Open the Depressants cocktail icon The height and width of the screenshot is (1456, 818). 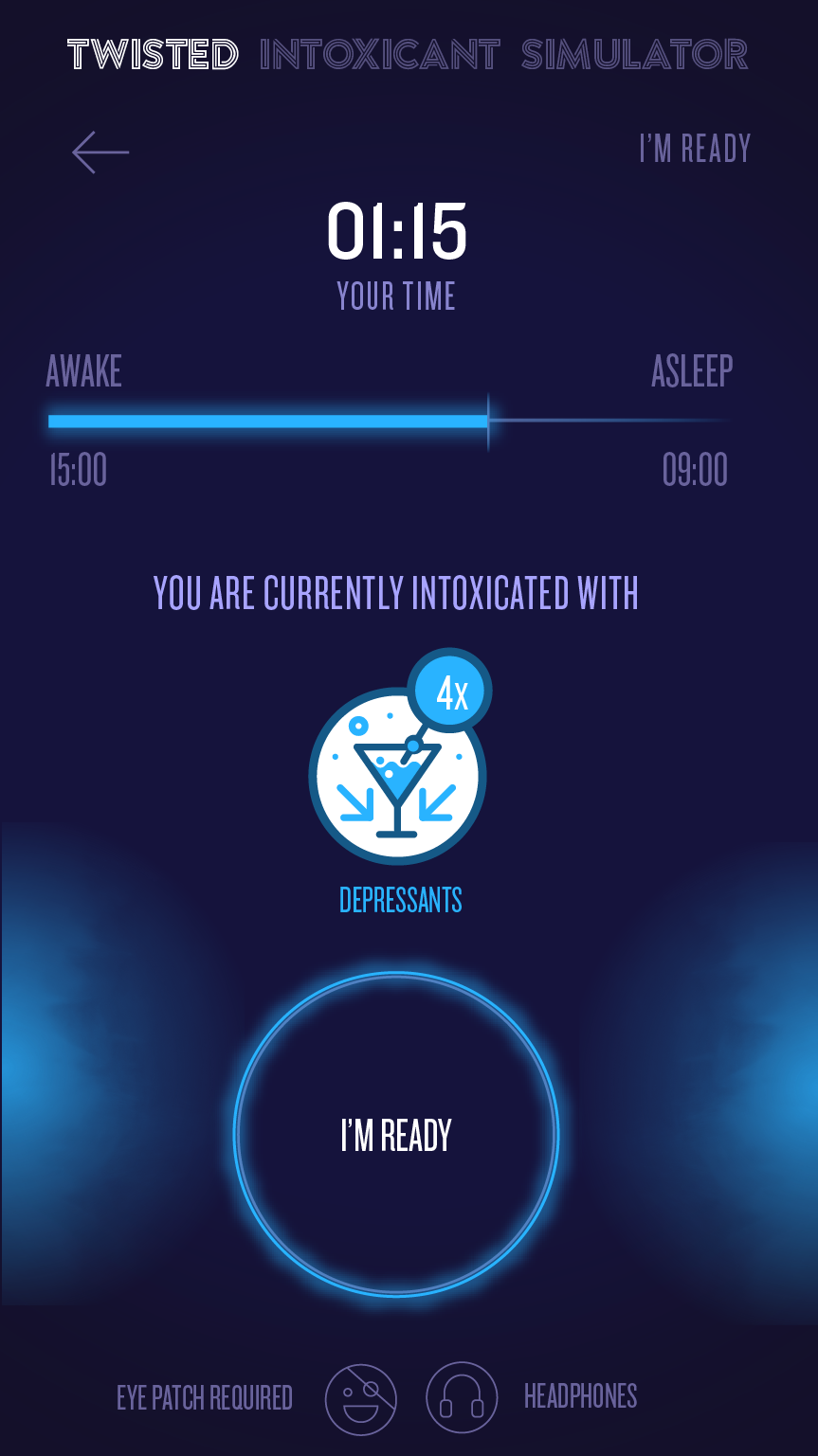397,775
